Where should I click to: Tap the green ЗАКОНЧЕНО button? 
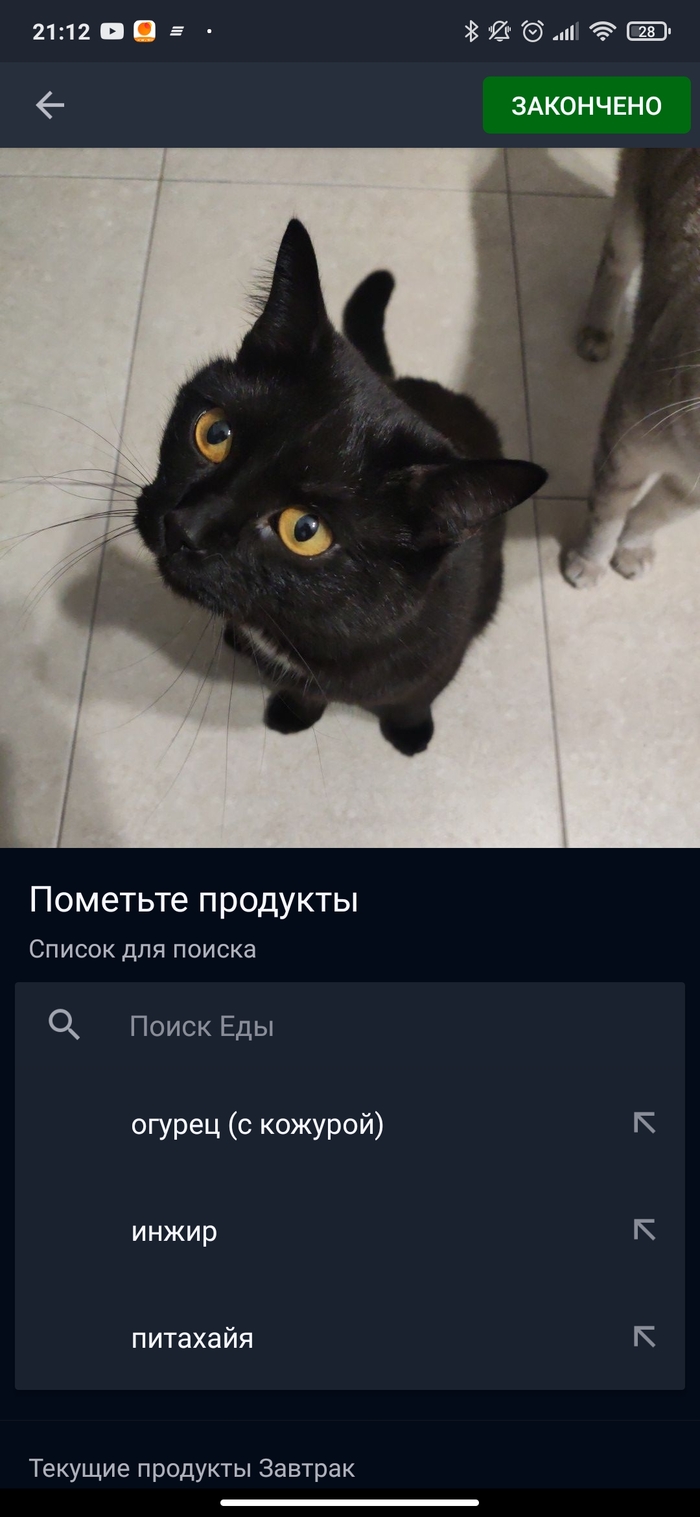tap(586, 106)
